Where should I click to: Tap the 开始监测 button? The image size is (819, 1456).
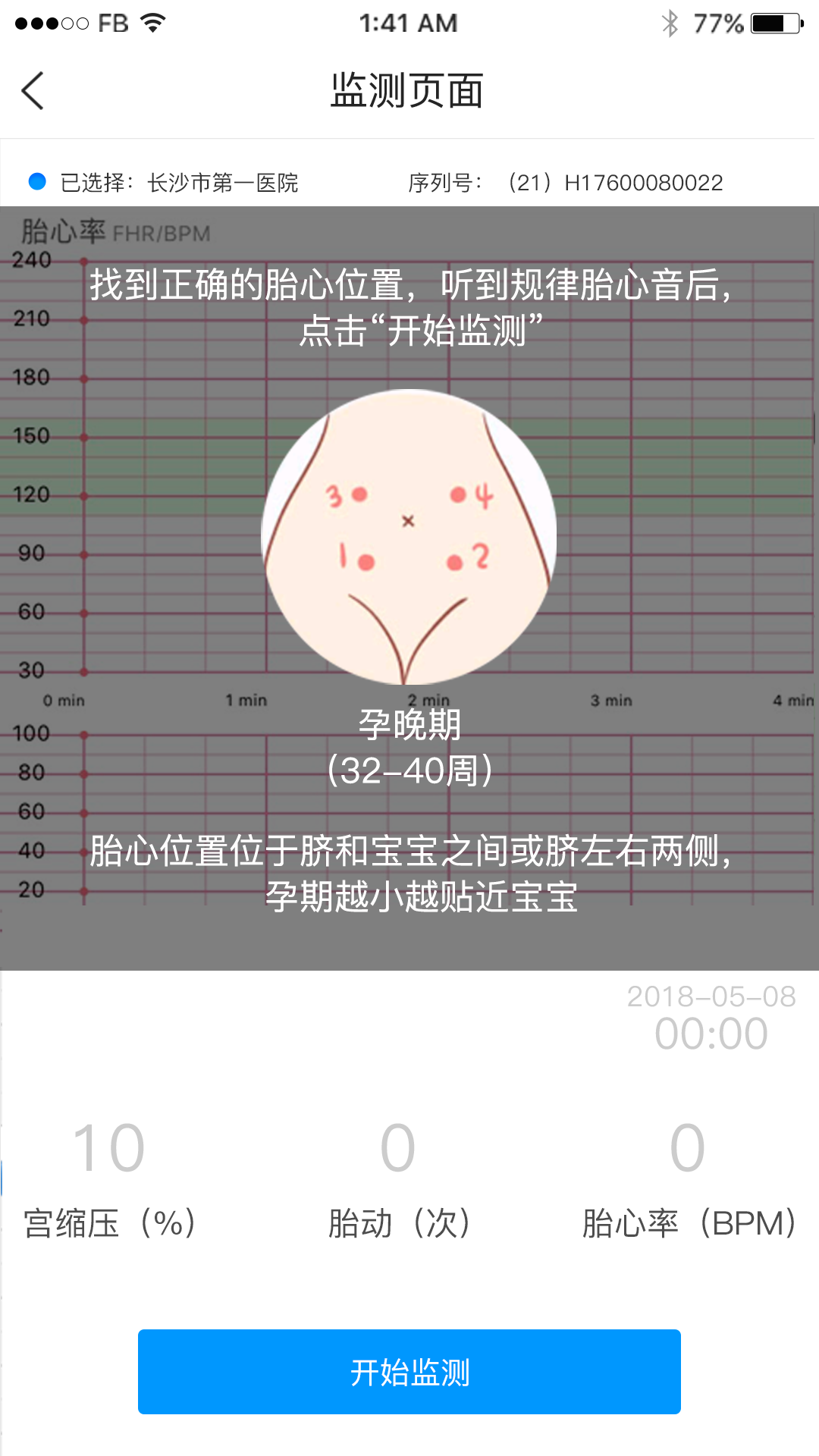[x=409, y=1372]
